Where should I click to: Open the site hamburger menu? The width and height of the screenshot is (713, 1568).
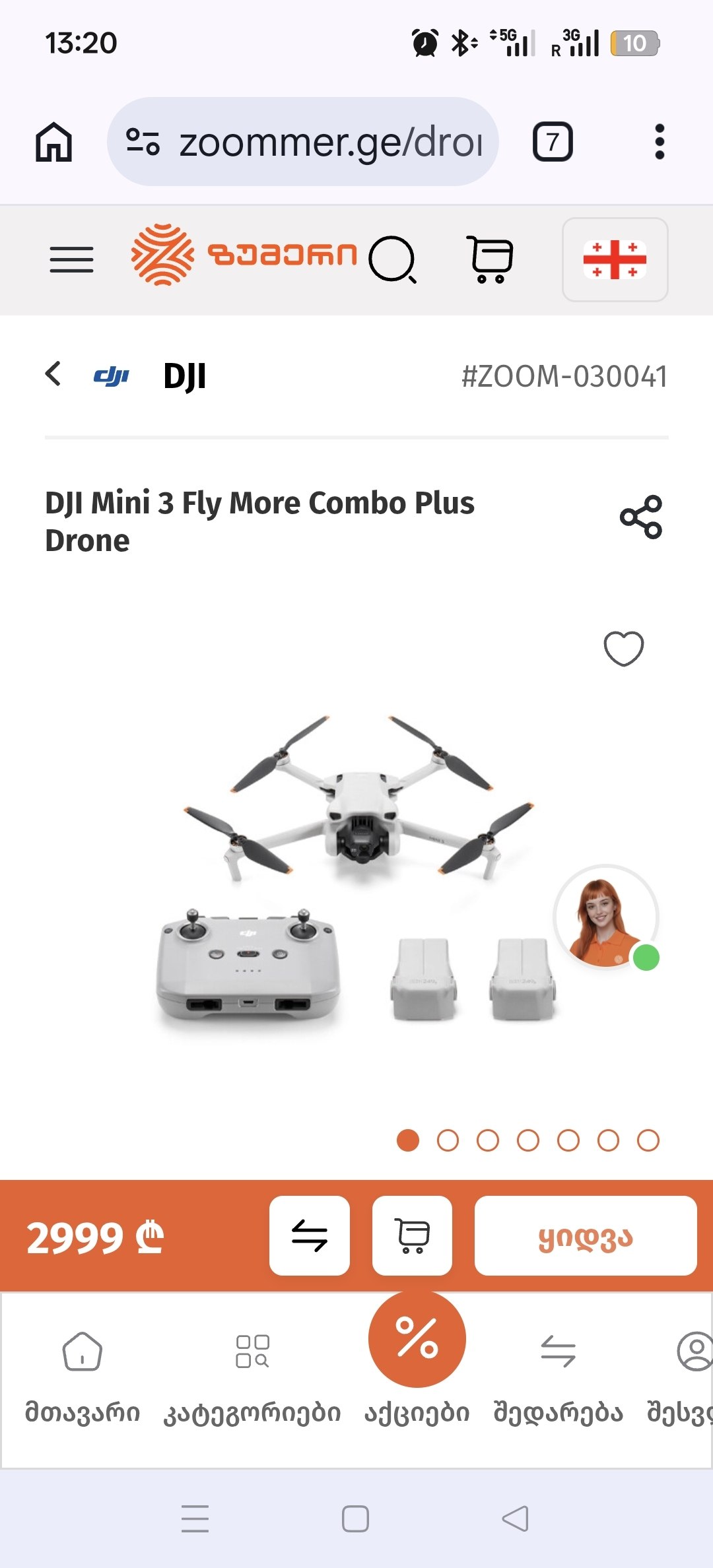(71, 259)
